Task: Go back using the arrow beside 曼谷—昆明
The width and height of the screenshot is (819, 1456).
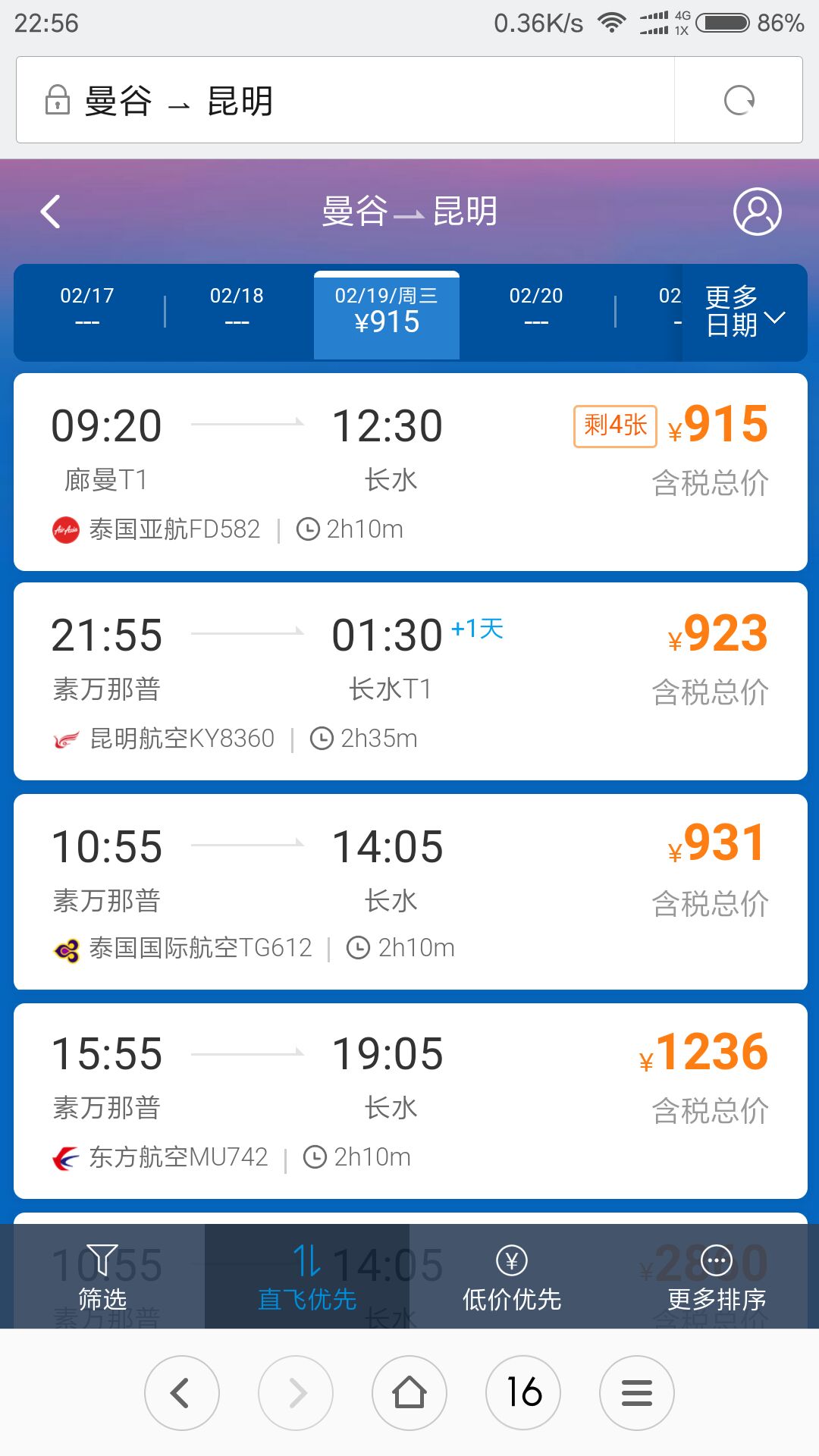Action: click(x=51, y=212)
